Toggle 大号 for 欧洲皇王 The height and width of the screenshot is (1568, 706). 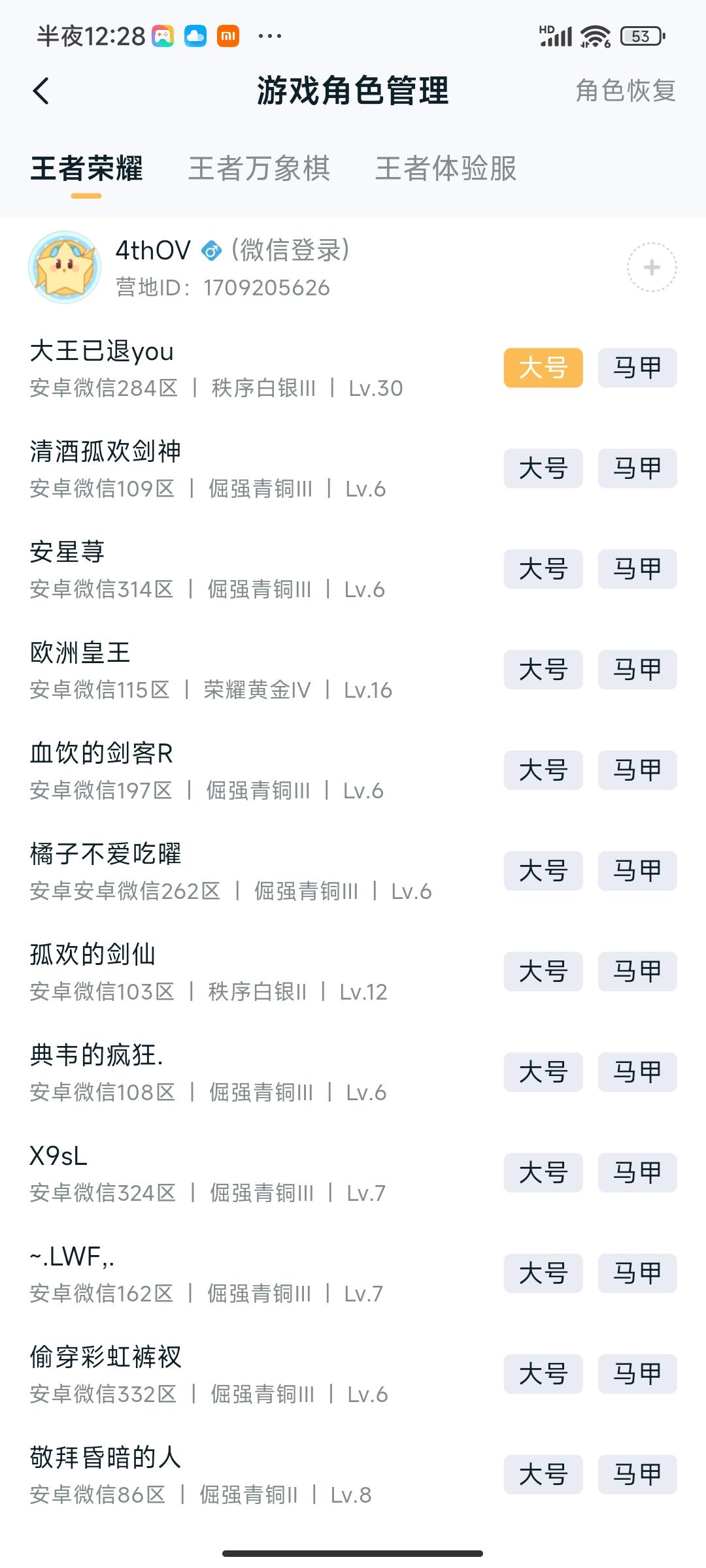point(544,669)
